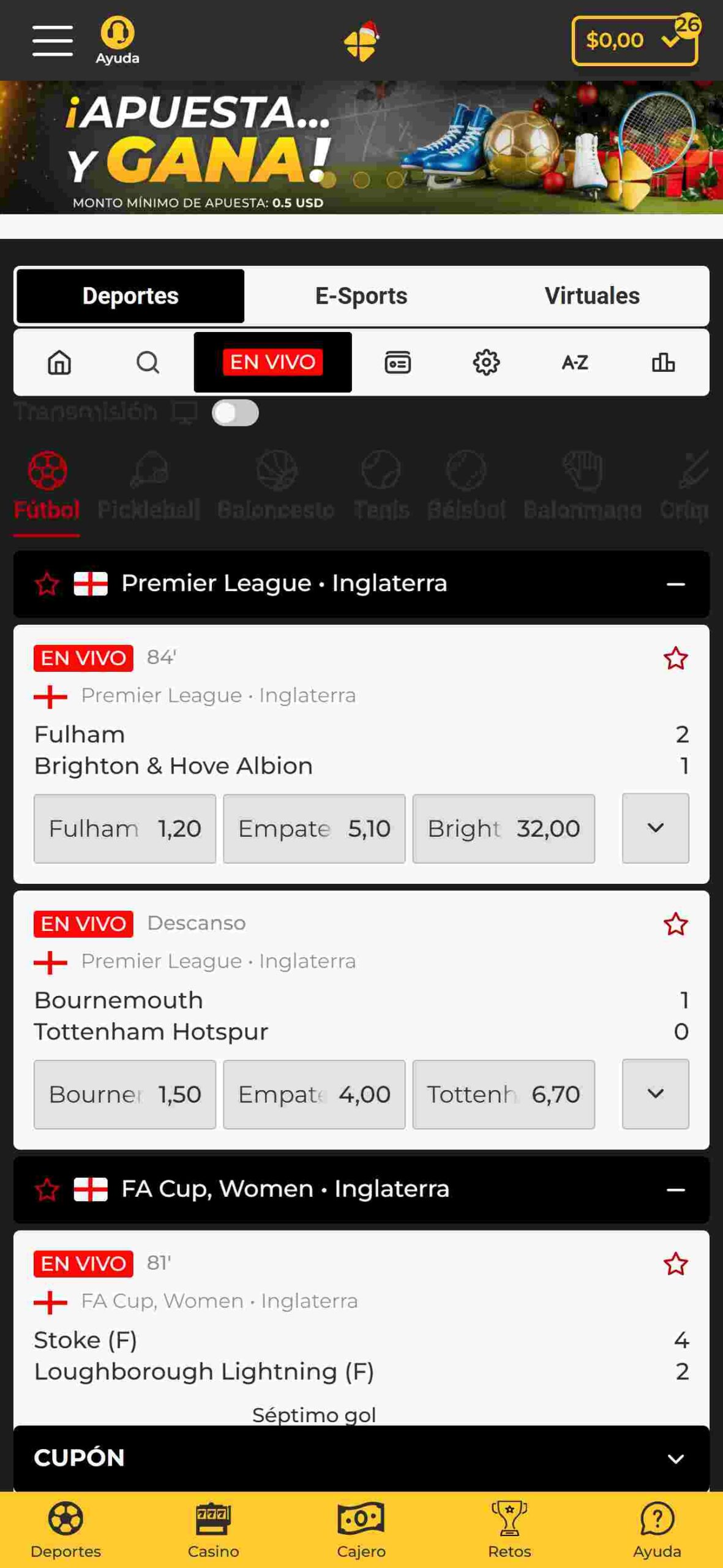This screenshot has height=1568, width=723.
Task: Open Cajero in bottom navigation
Action: point(361,1529)
